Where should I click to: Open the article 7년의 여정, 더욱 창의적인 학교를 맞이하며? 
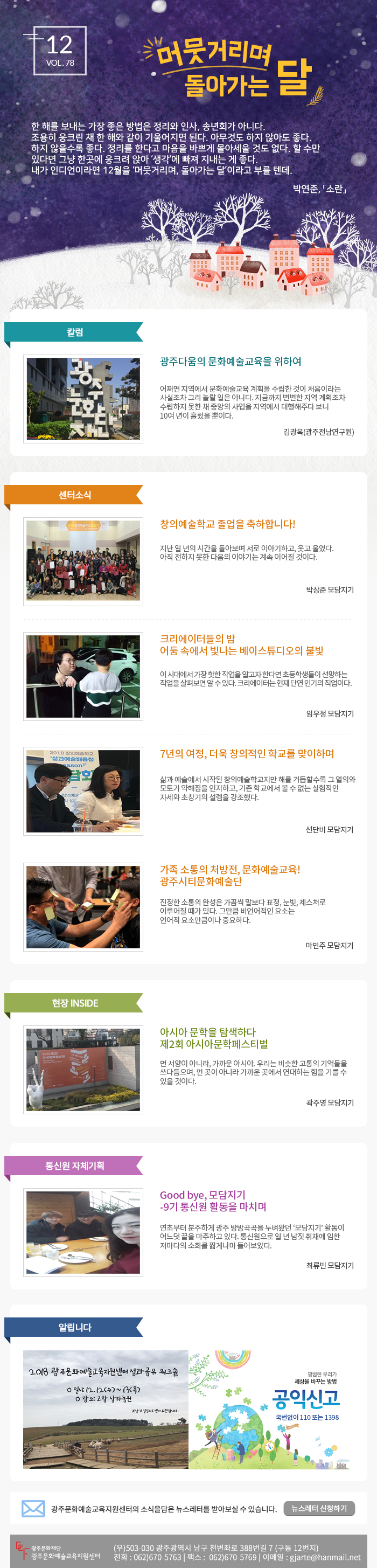(247, 754)
